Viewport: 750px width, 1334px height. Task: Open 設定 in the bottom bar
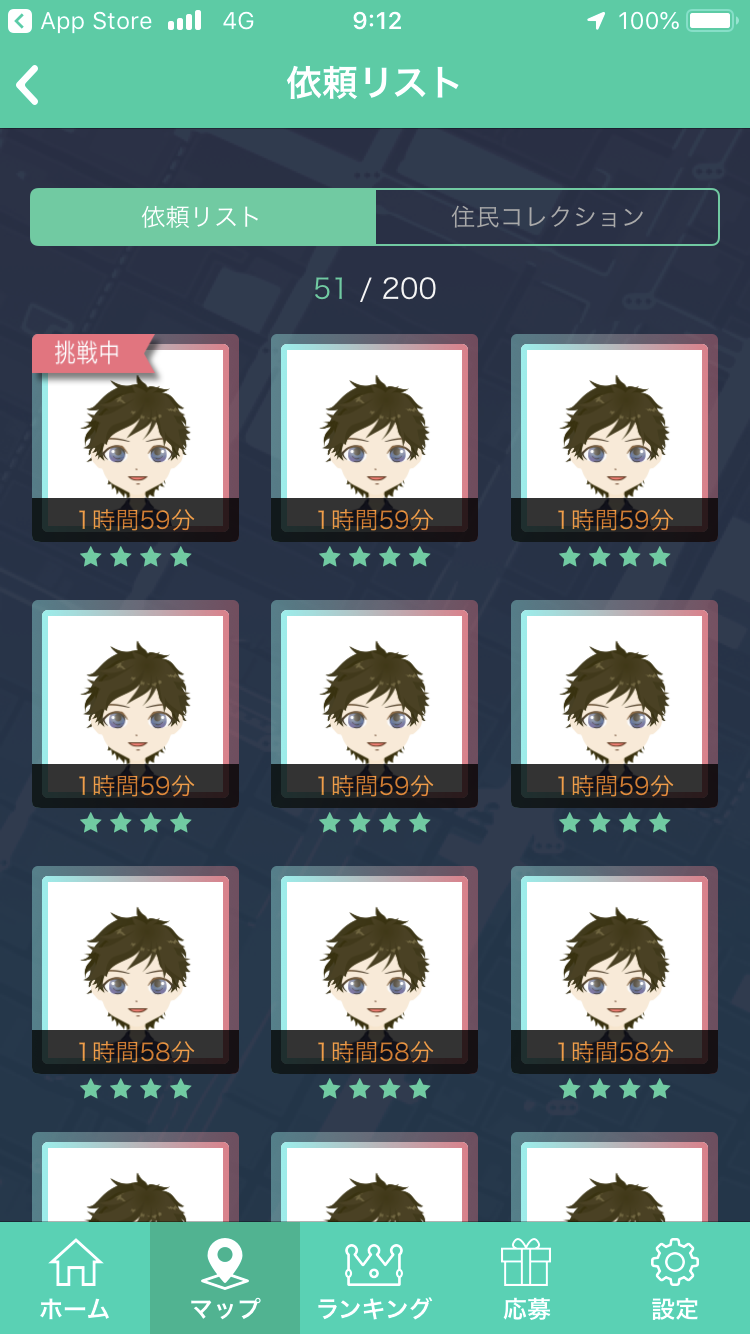coord(675,1278)
